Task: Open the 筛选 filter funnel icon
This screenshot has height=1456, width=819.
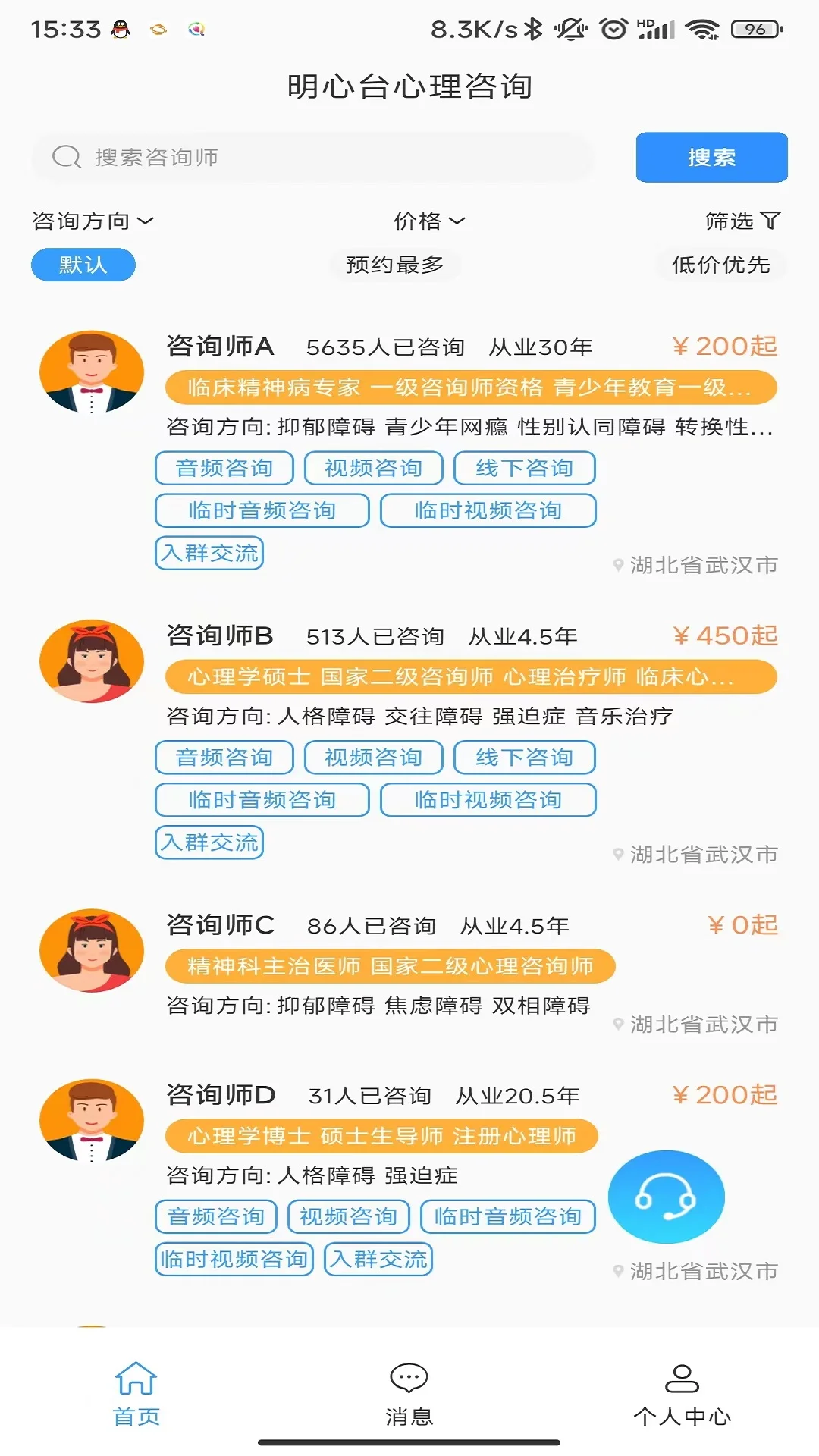Action: (x=740, y=221)
